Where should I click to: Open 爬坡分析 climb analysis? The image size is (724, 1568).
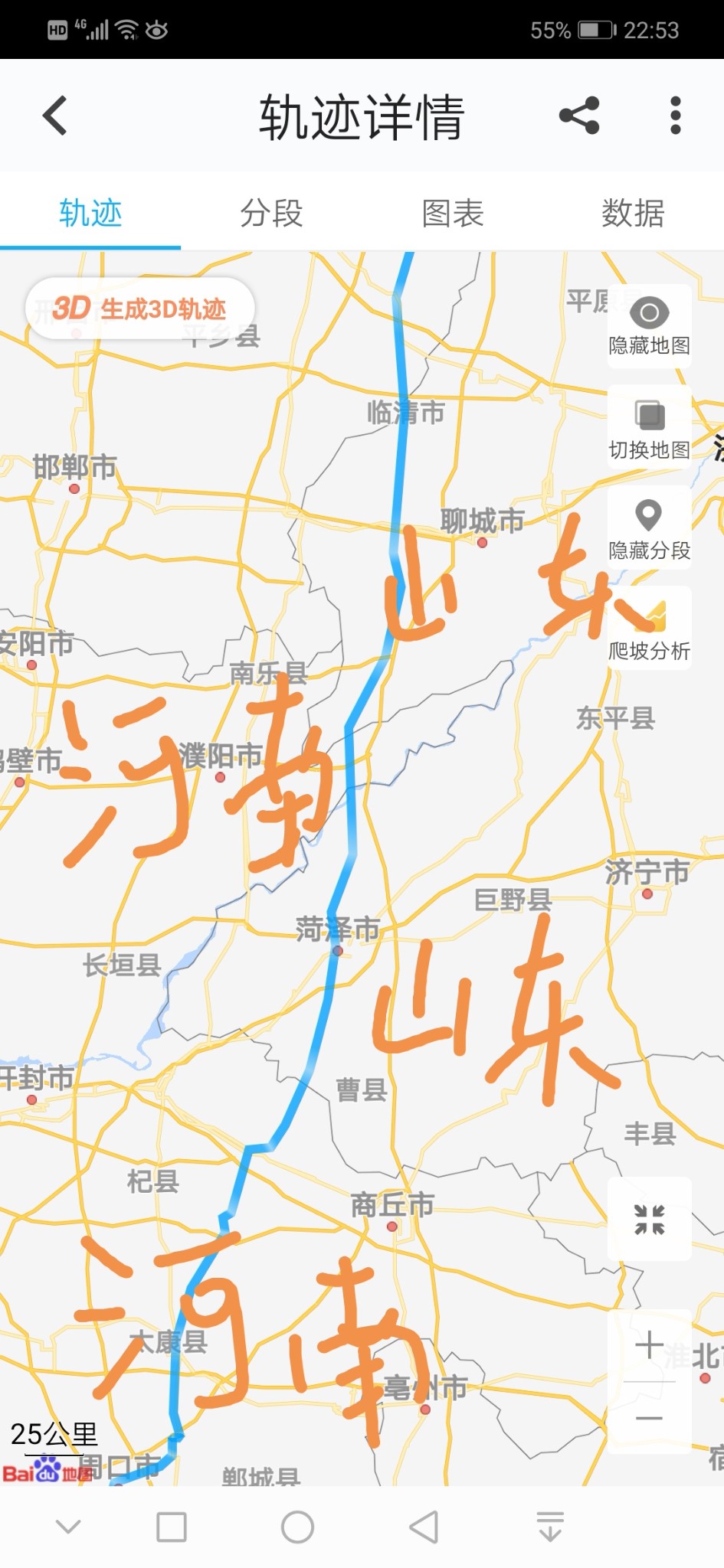(649, 629)
